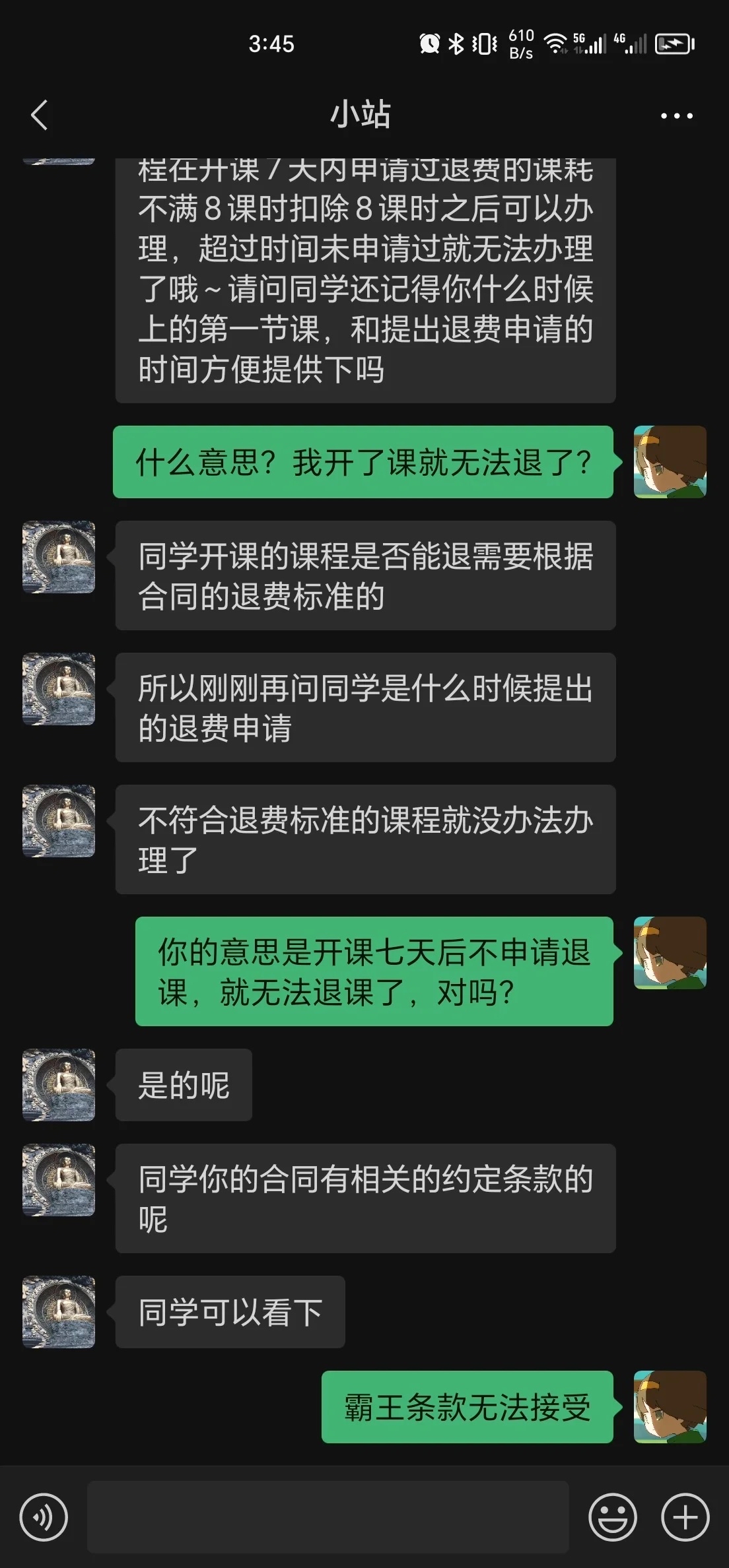Open my avatar beside 霸王条款无法接受
729x1568 pixels.
click(x=670, y=1406)
